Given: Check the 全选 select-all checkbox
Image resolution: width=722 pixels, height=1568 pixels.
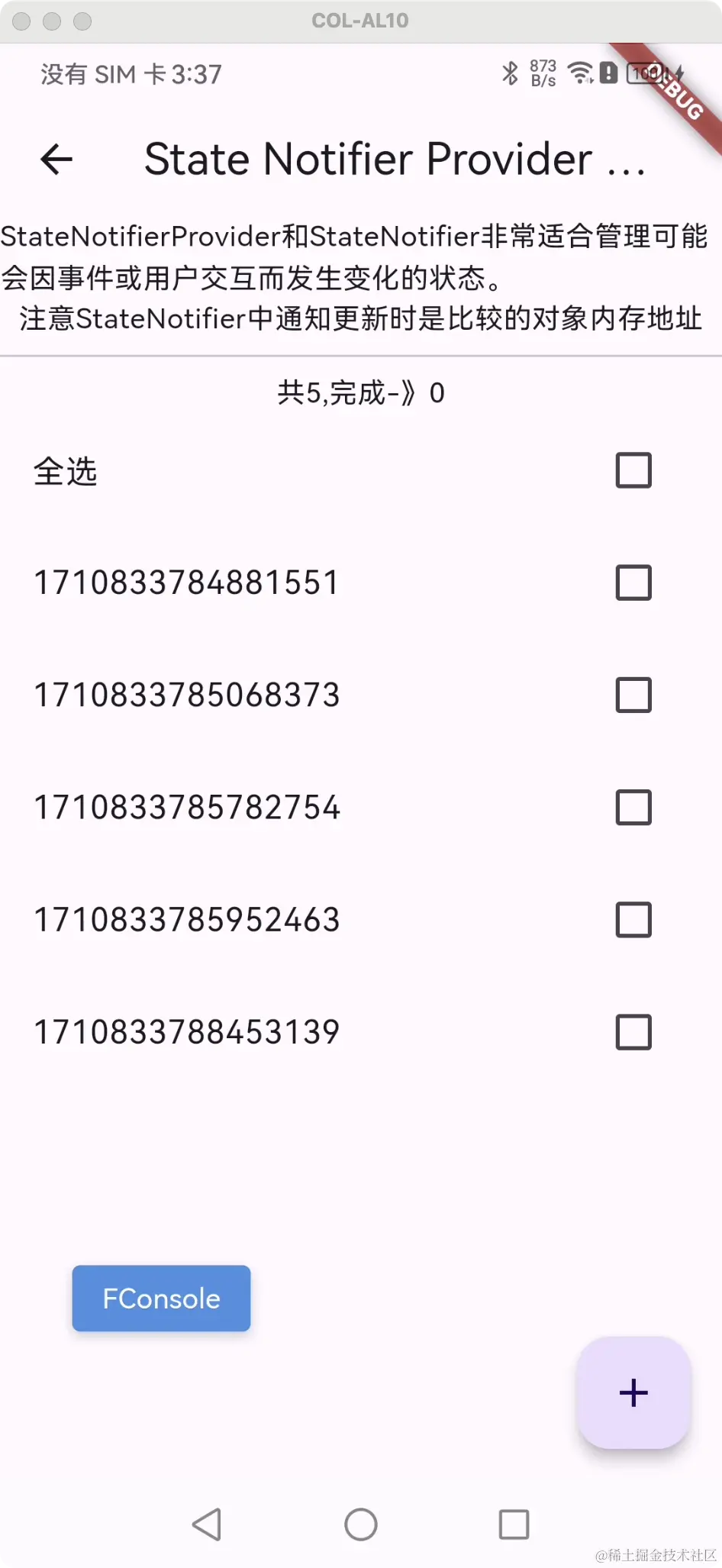Looking at the screenshot, I should [x=633, y=471].
